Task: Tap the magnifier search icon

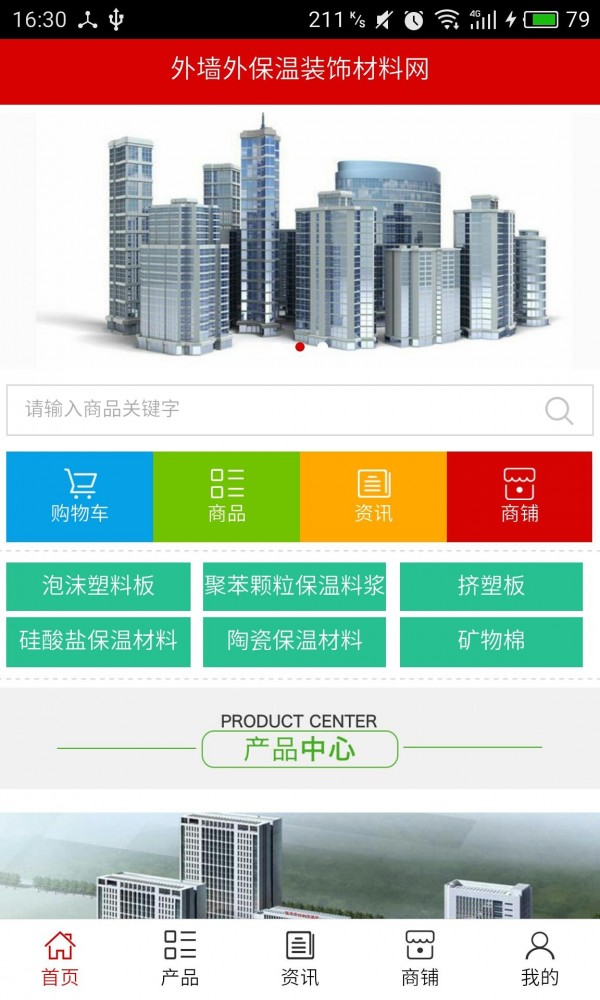Action: tap(559, 410)
